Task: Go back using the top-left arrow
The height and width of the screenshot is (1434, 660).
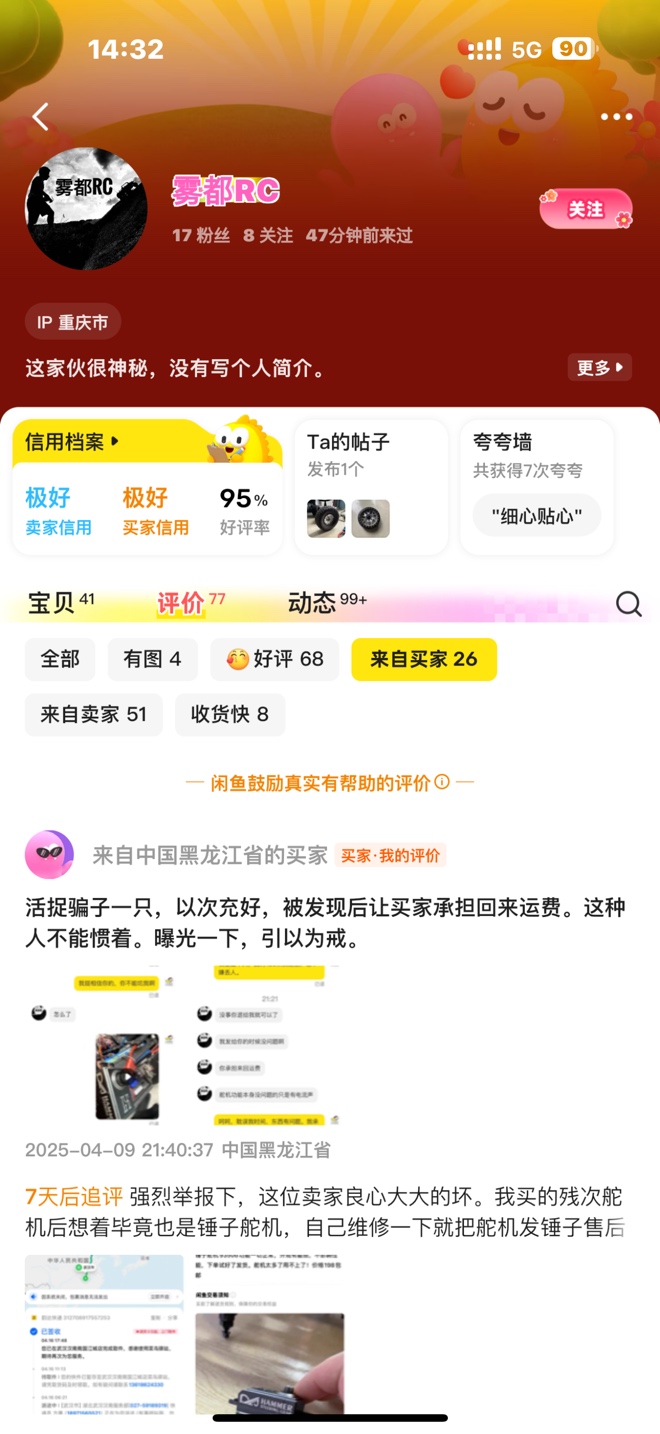Action: point(40,117)
